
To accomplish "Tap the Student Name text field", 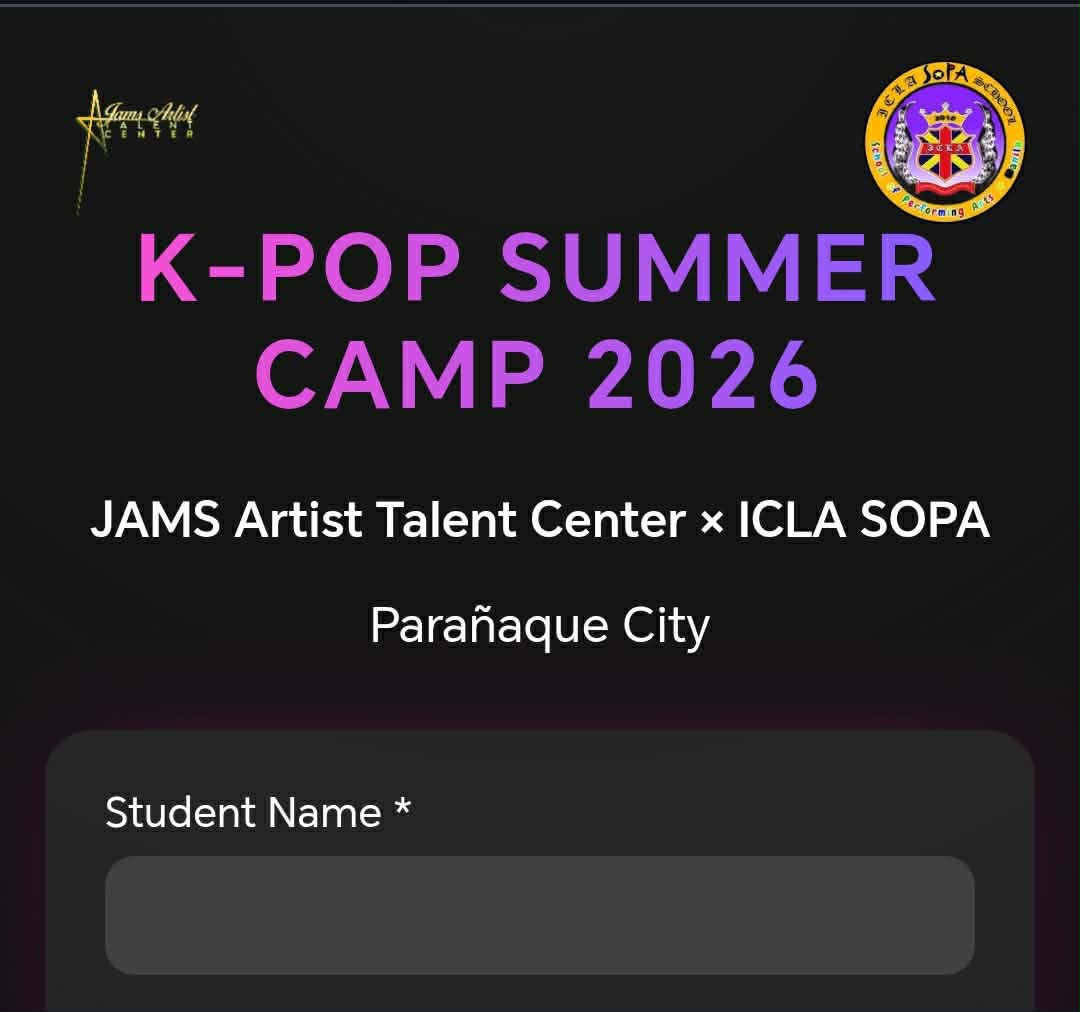I will tap(539, 914).
